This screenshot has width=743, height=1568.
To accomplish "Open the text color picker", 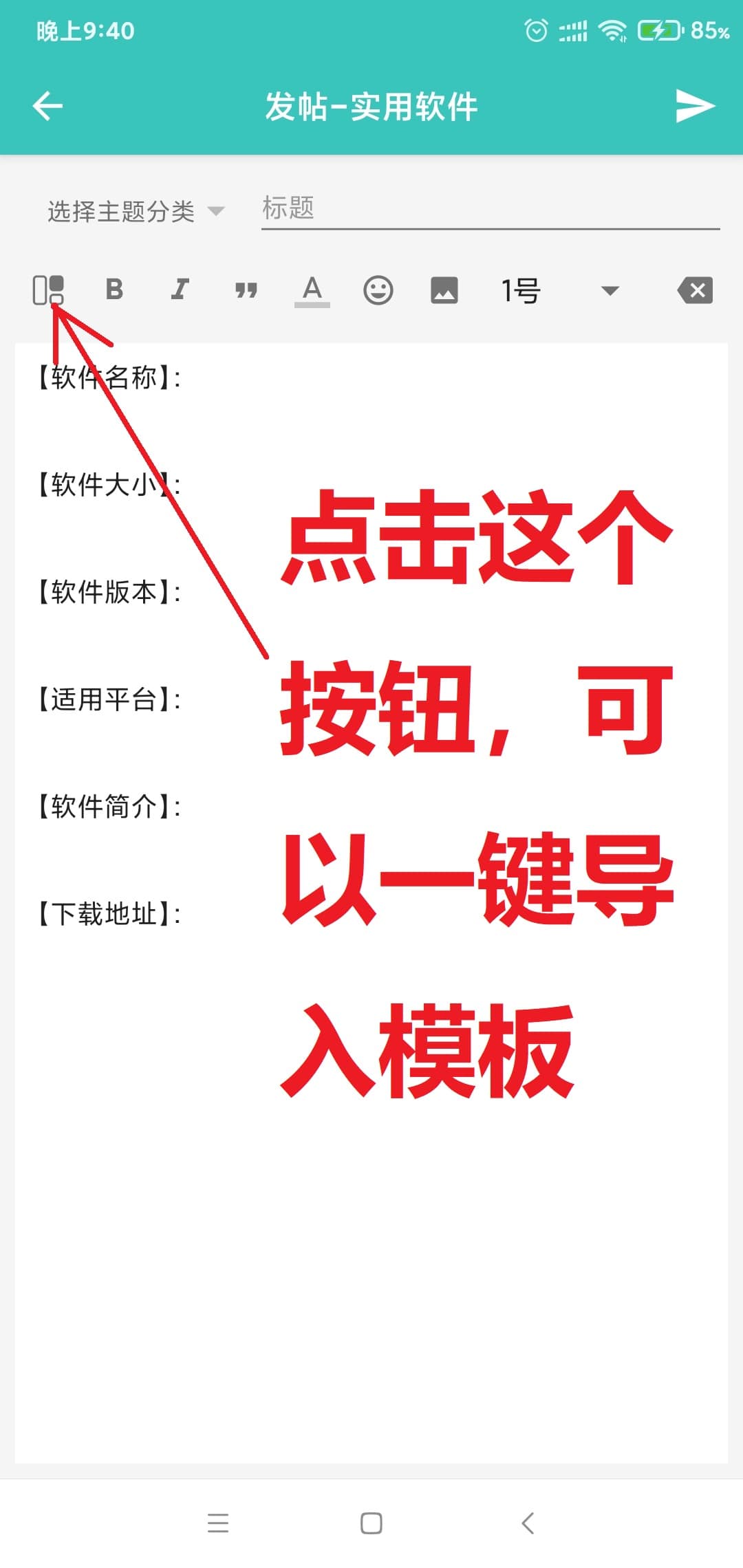I will pyautogui.click(x=312, y=290).
